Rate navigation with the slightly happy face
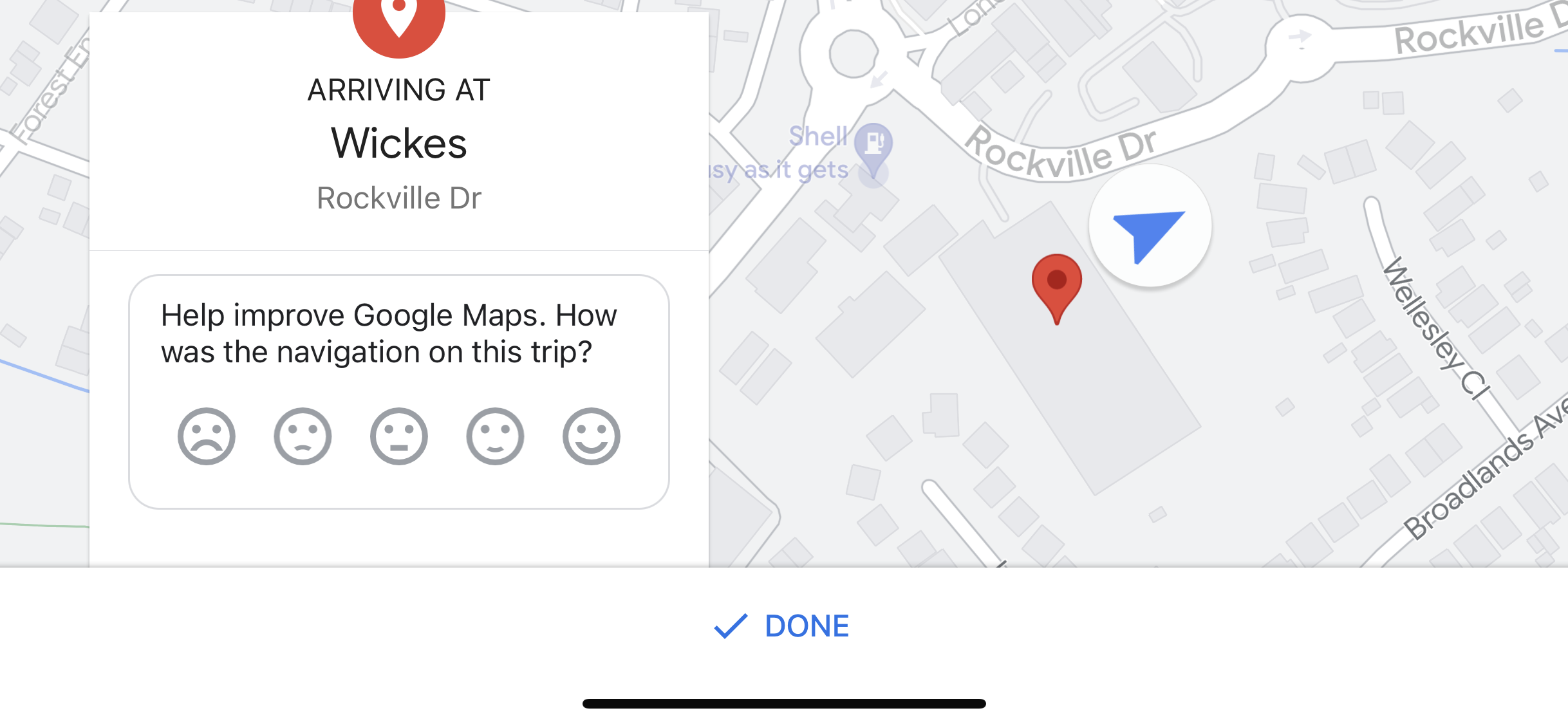This screenshot has width=1568, height=724. pos(495,436)
